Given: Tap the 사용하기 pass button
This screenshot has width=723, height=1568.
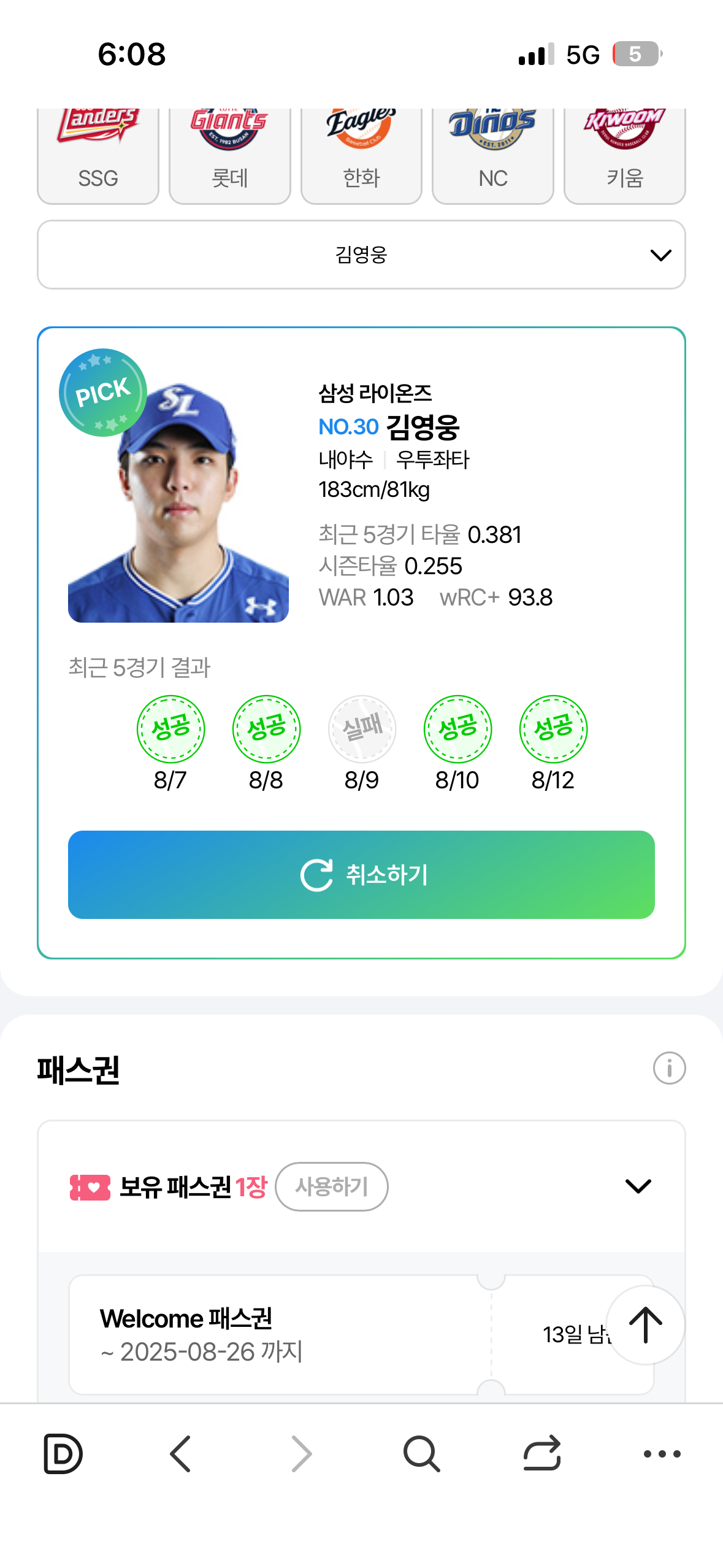Looking at the screenshot, I should tap(332, 1186).
